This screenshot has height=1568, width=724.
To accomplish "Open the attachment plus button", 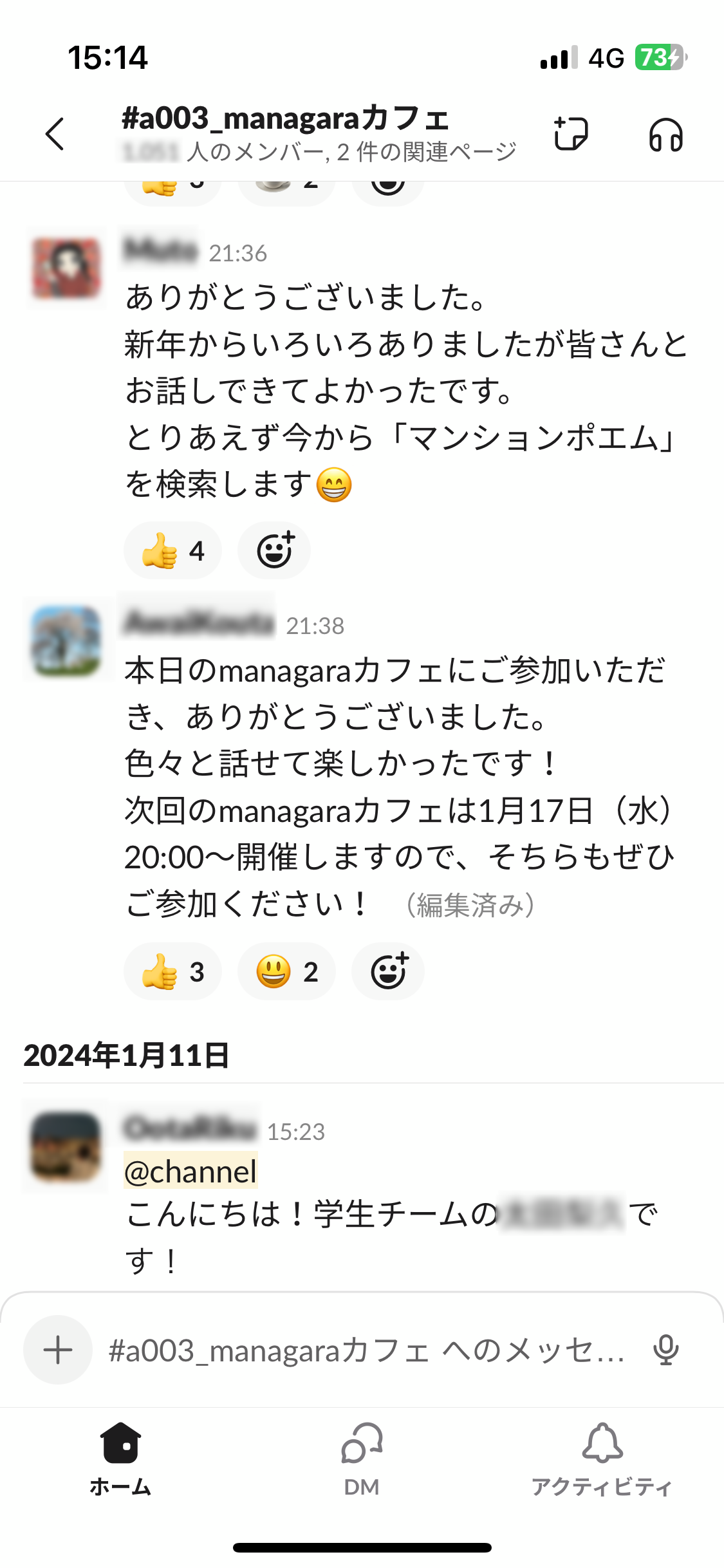I will (x=58, y=1350).
